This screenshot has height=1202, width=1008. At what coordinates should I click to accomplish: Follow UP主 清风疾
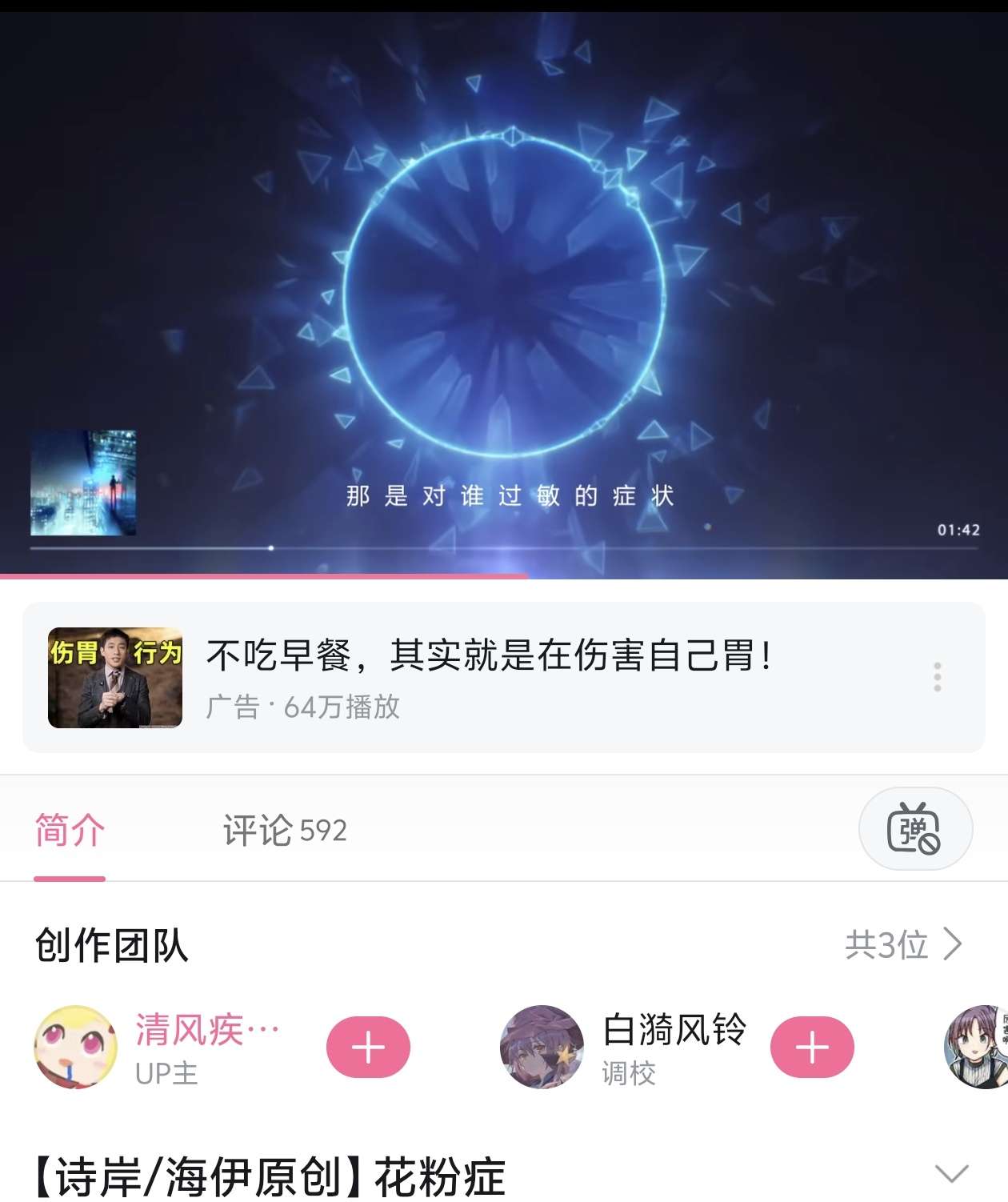tap(368, 1047)
